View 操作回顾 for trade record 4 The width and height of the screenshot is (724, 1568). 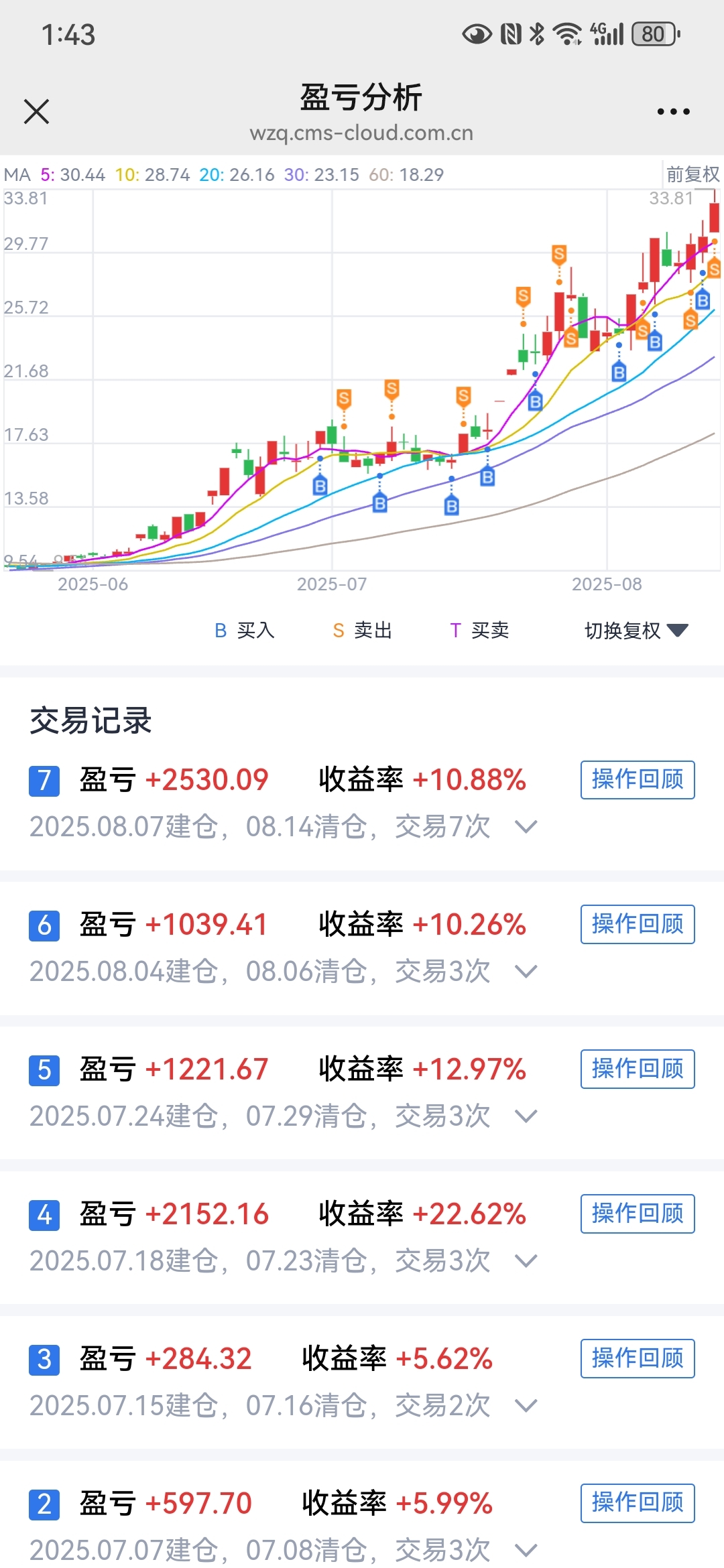(x=638, y=1214)
